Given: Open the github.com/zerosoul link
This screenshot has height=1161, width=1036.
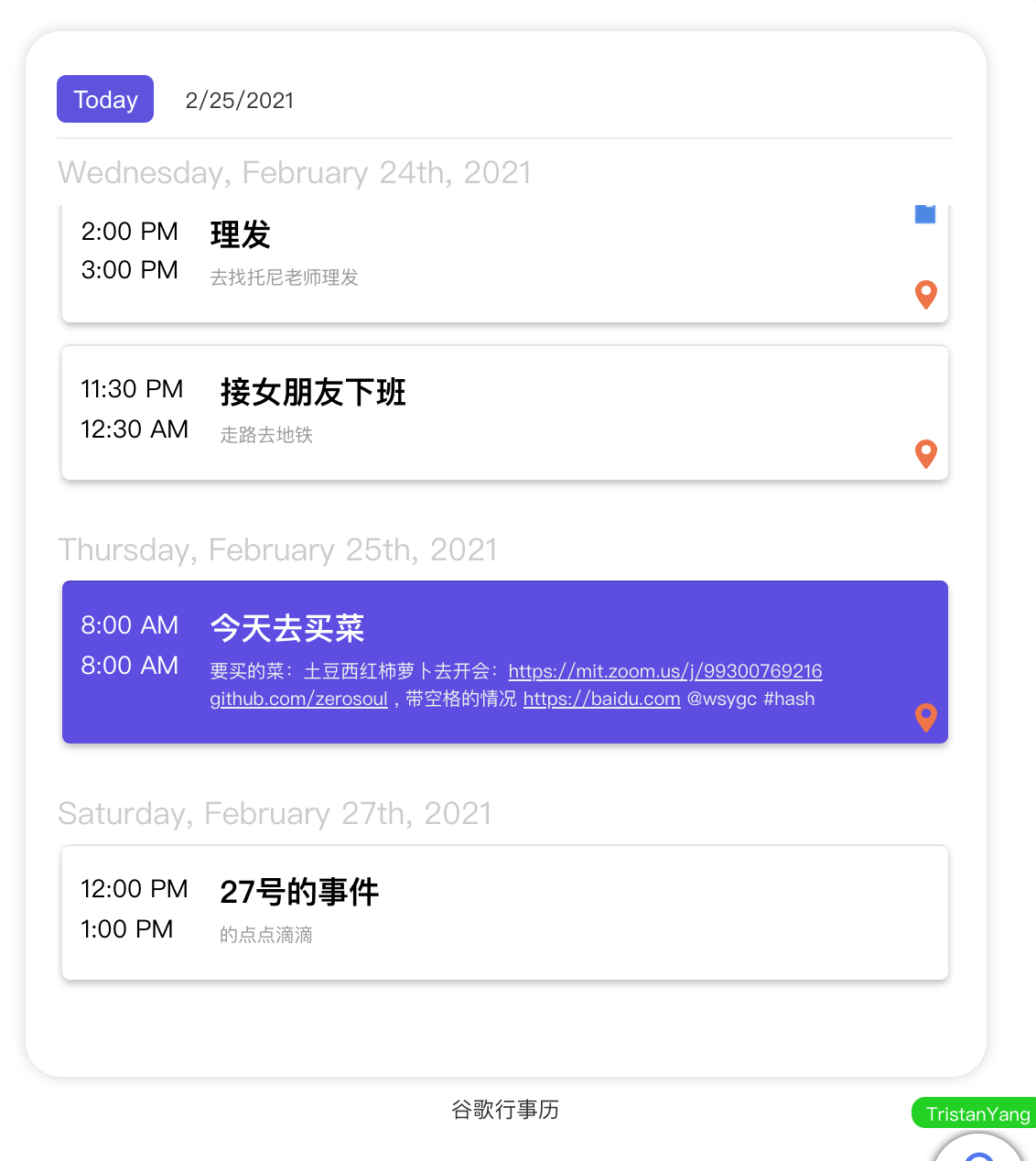Looking at the screenshot, I should coord(299,699).
